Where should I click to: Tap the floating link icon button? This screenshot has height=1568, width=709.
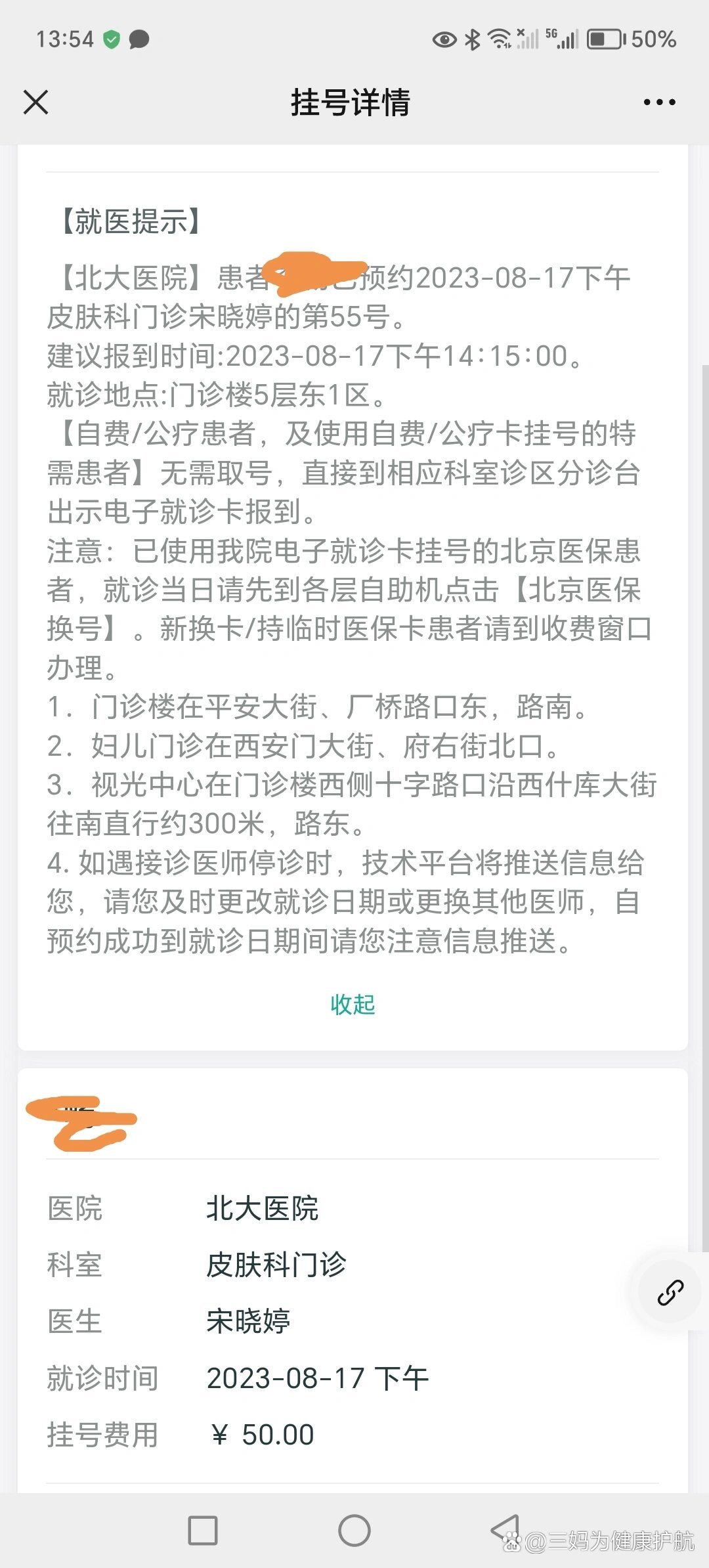point(670,1293)
